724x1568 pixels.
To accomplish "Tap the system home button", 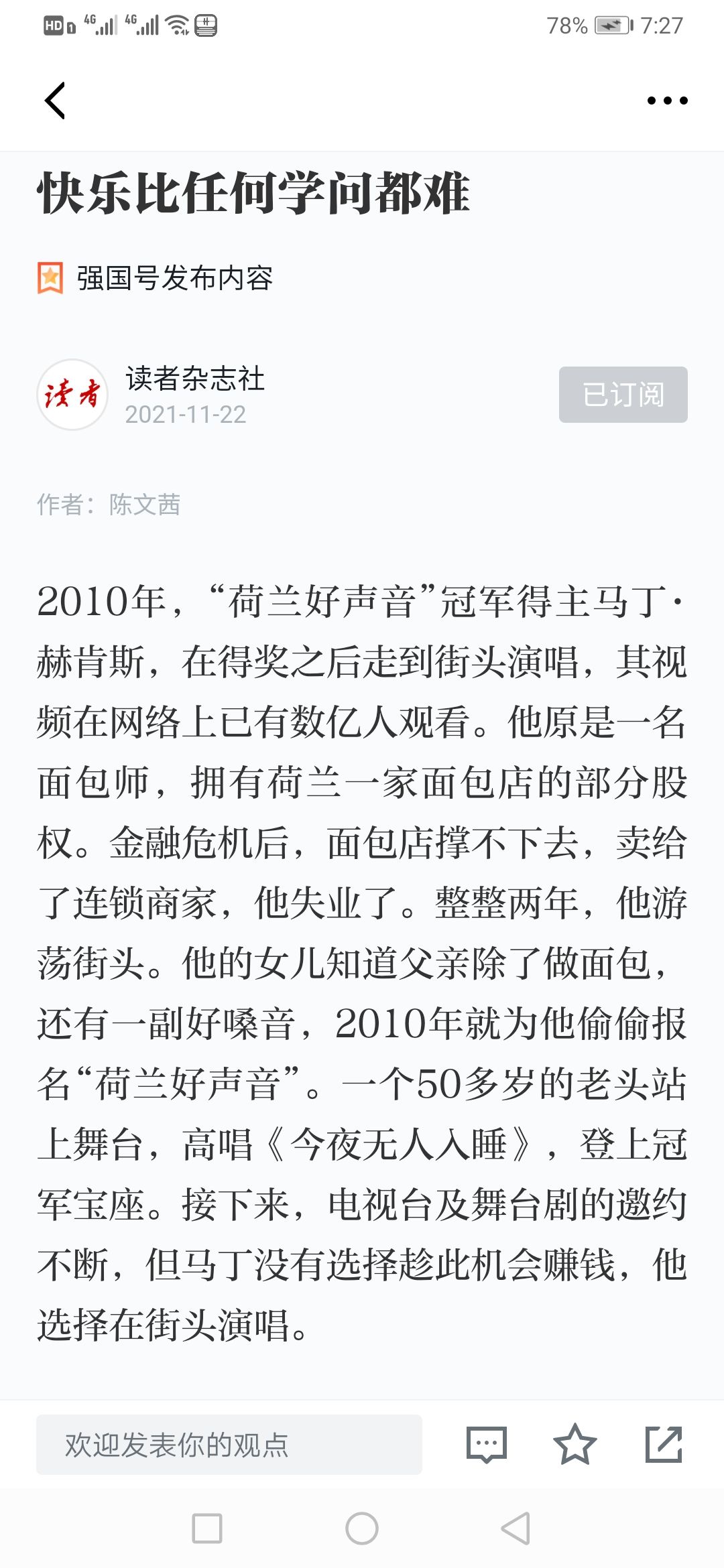I will pos(362,1528).
